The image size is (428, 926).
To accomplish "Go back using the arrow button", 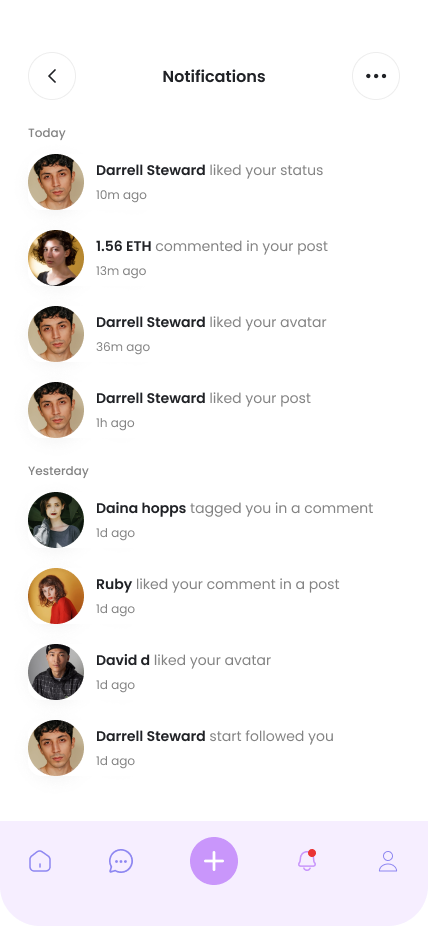I will coord(52,76).
